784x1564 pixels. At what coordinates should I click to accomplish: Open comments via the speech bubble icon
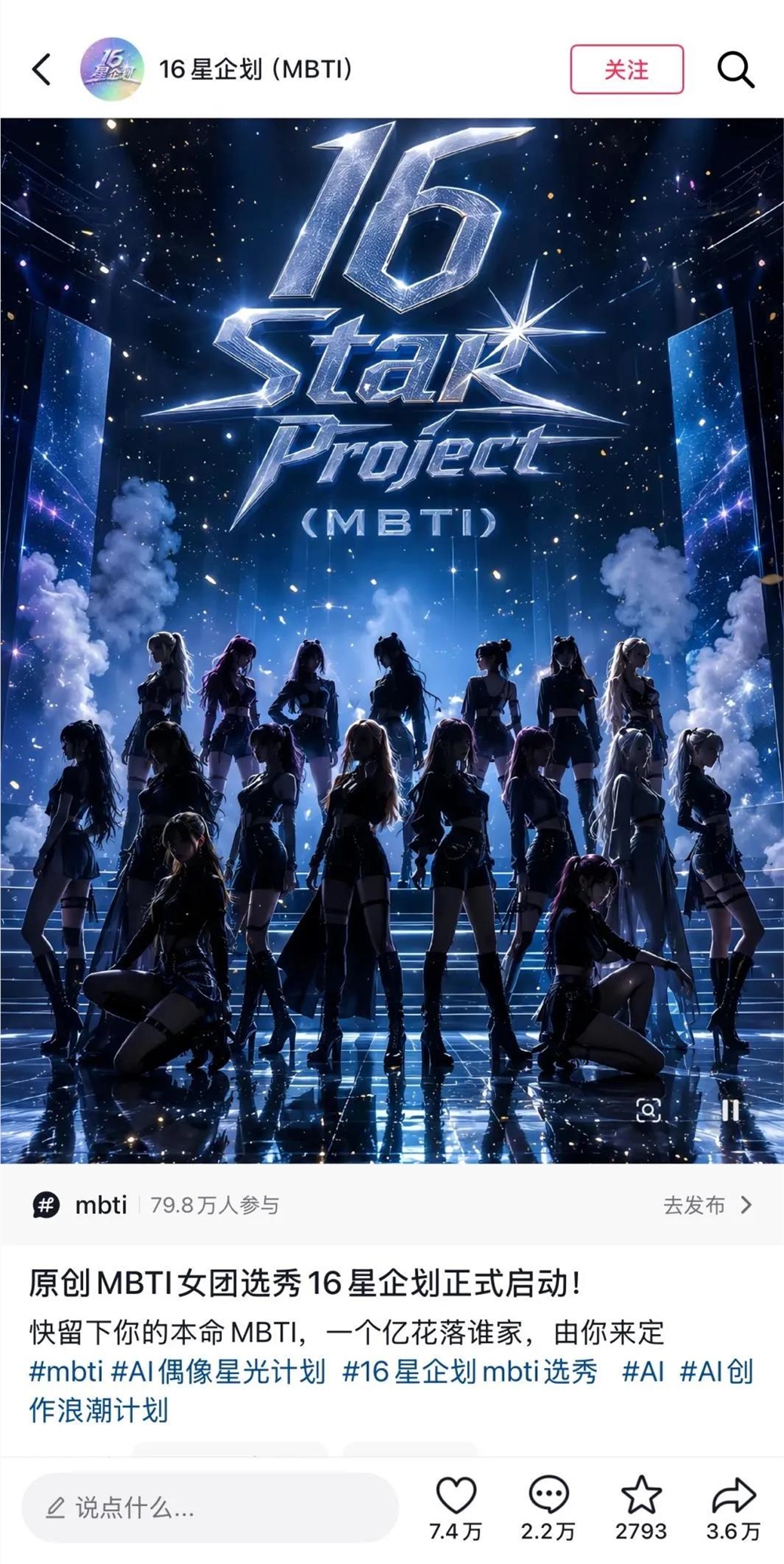tap(548, 1508)
